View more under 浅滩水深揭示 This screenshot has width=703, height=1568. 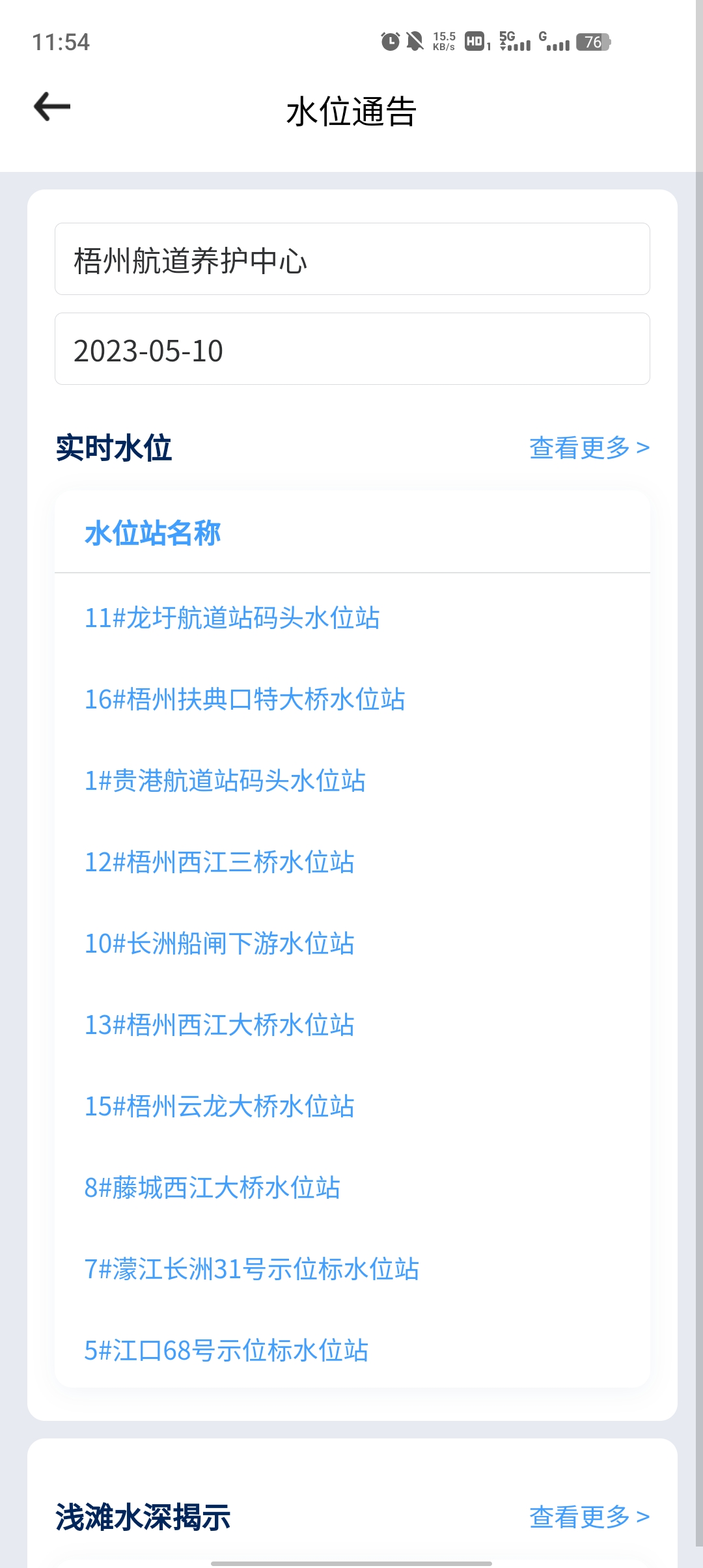coord(588,1517)
